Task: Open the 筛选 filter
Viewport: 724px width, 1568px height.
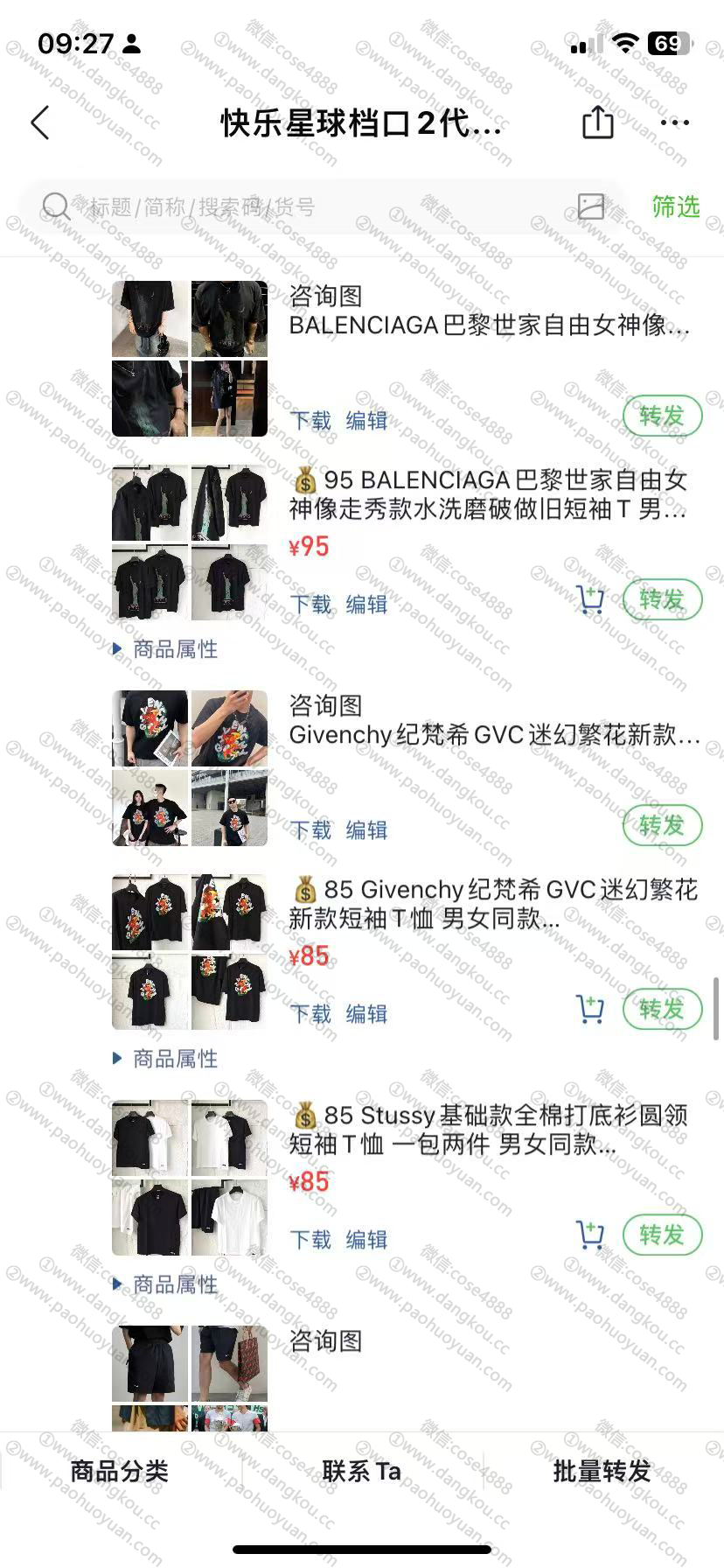Action: pyautogui.click(x=675, y=206)
